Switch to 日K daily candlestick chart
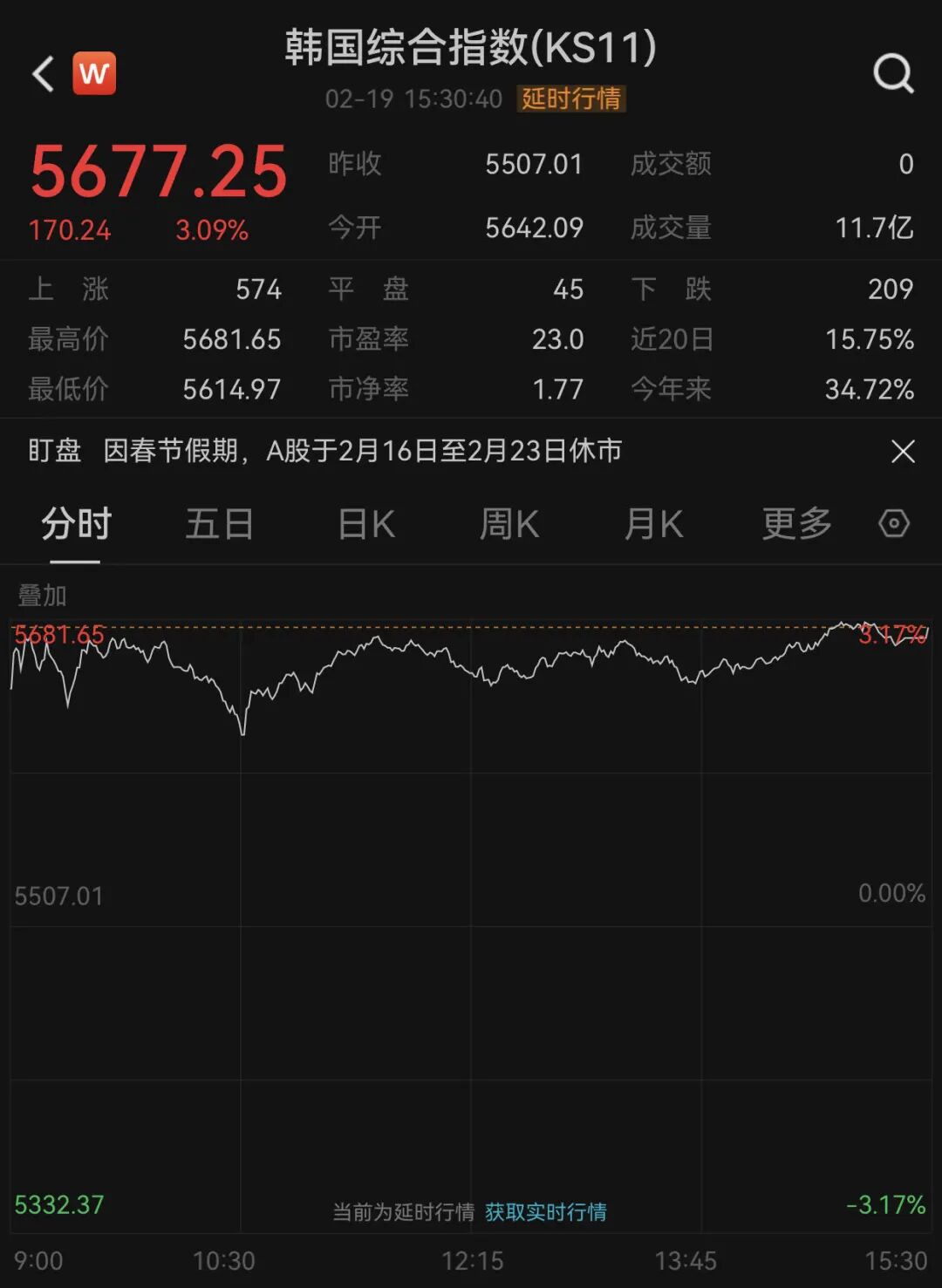 point(364,524)
